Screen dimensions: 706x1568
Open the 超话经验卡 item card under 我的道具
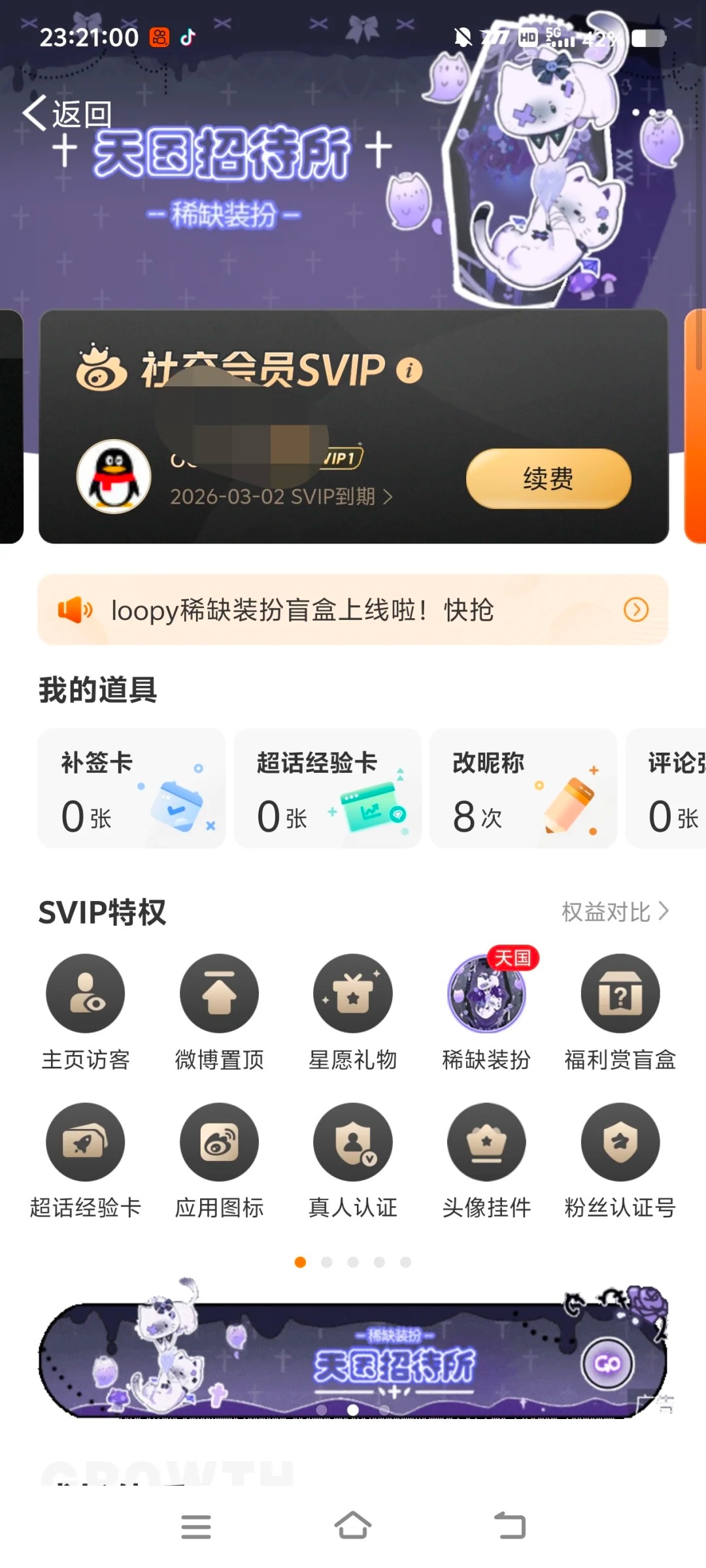point(328,789)
